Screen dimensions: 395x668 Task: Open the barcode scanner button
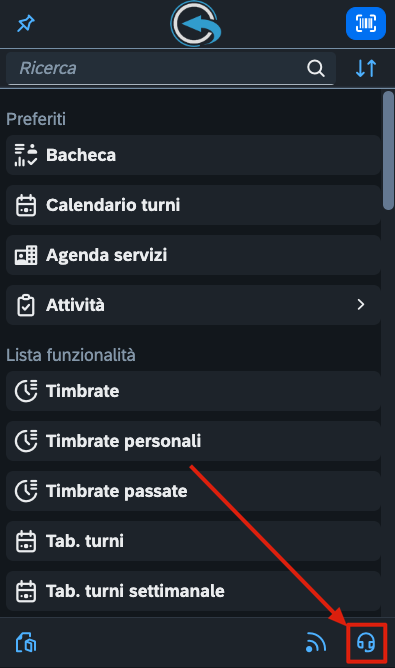point(366,24)
